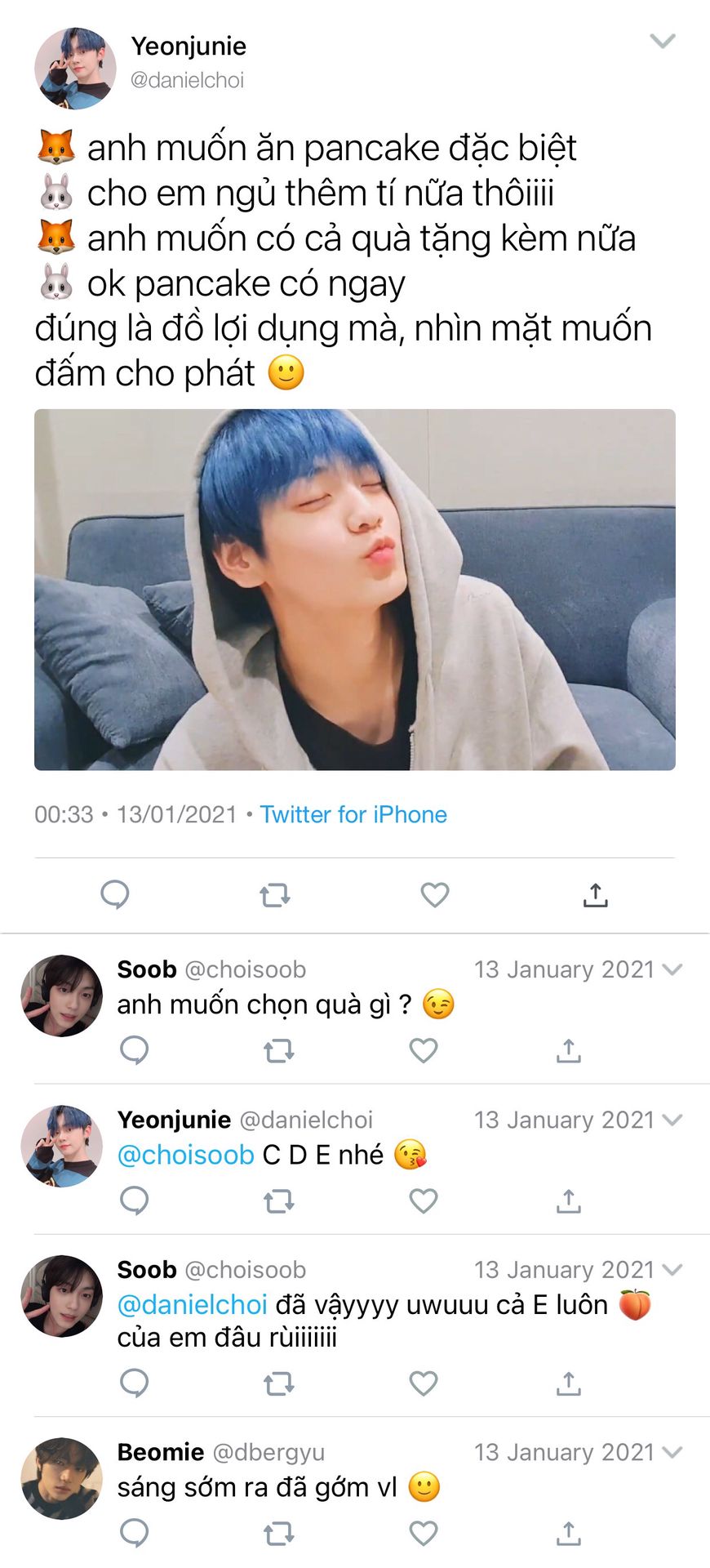Viewport: 710px width, 1568px height.
Task: Retweet Yeonjunie's "C D E nhé" reply
Action: point(279,1200)
